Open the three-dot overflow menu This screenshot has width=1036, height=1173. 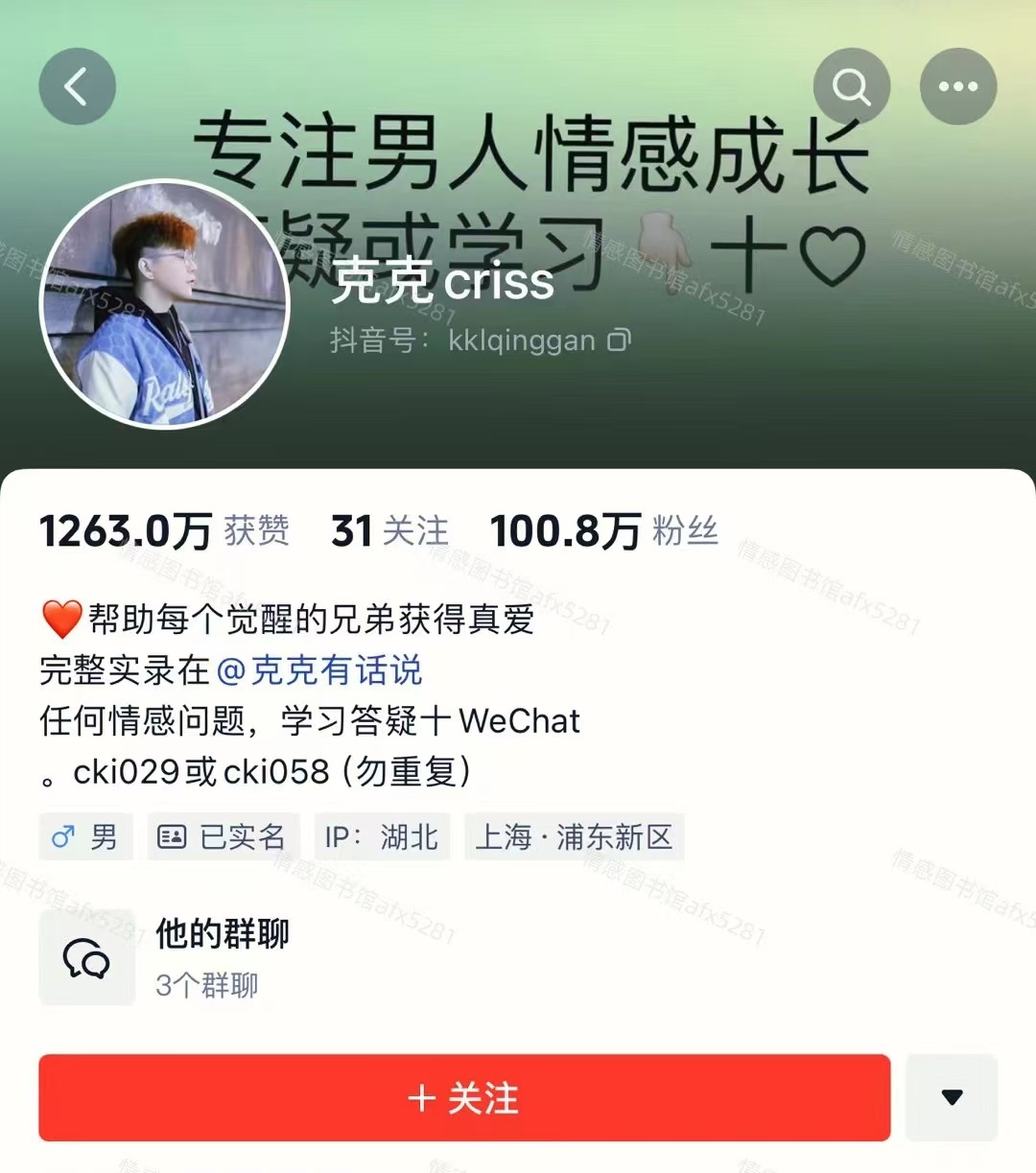957,86
